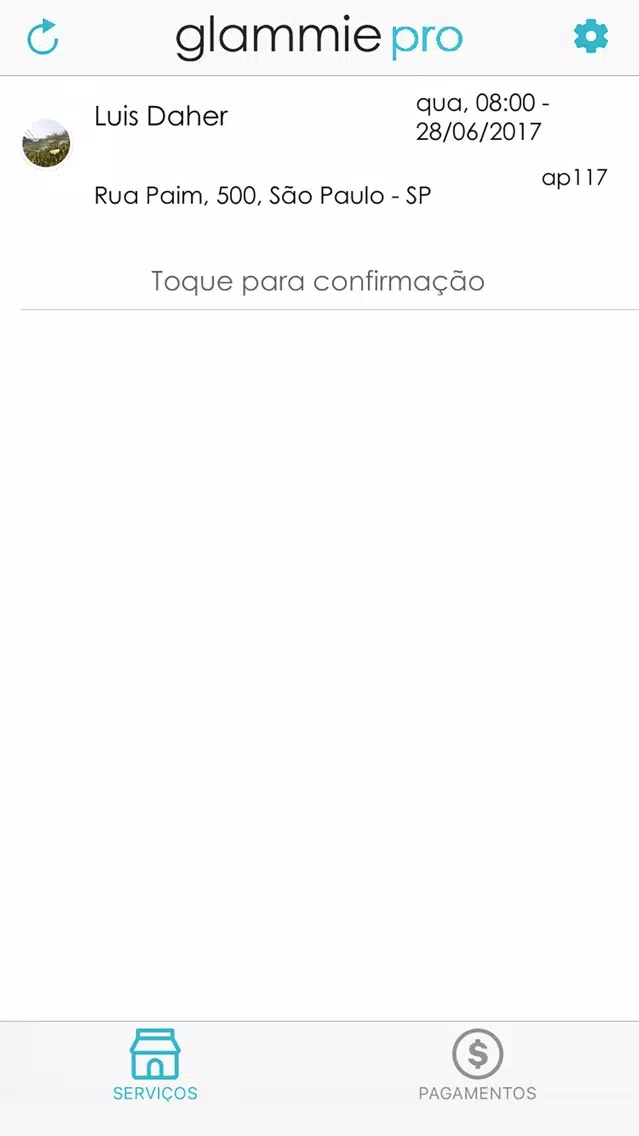
Task: Select the Serviços tab
Action: tap(155, 1065)
